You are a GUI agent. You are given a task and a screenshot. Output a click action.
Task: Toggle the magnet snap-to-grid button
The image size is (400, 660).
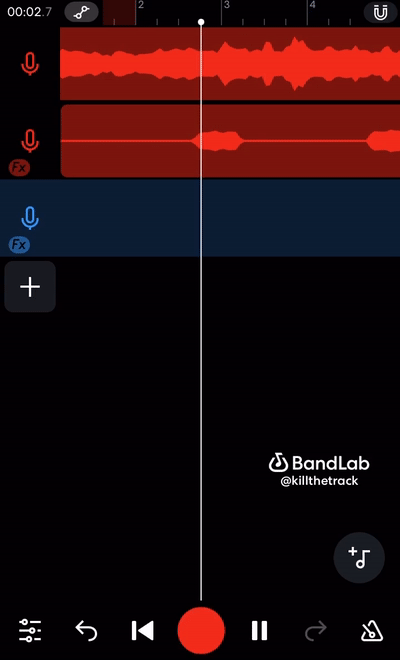[380, 13]
